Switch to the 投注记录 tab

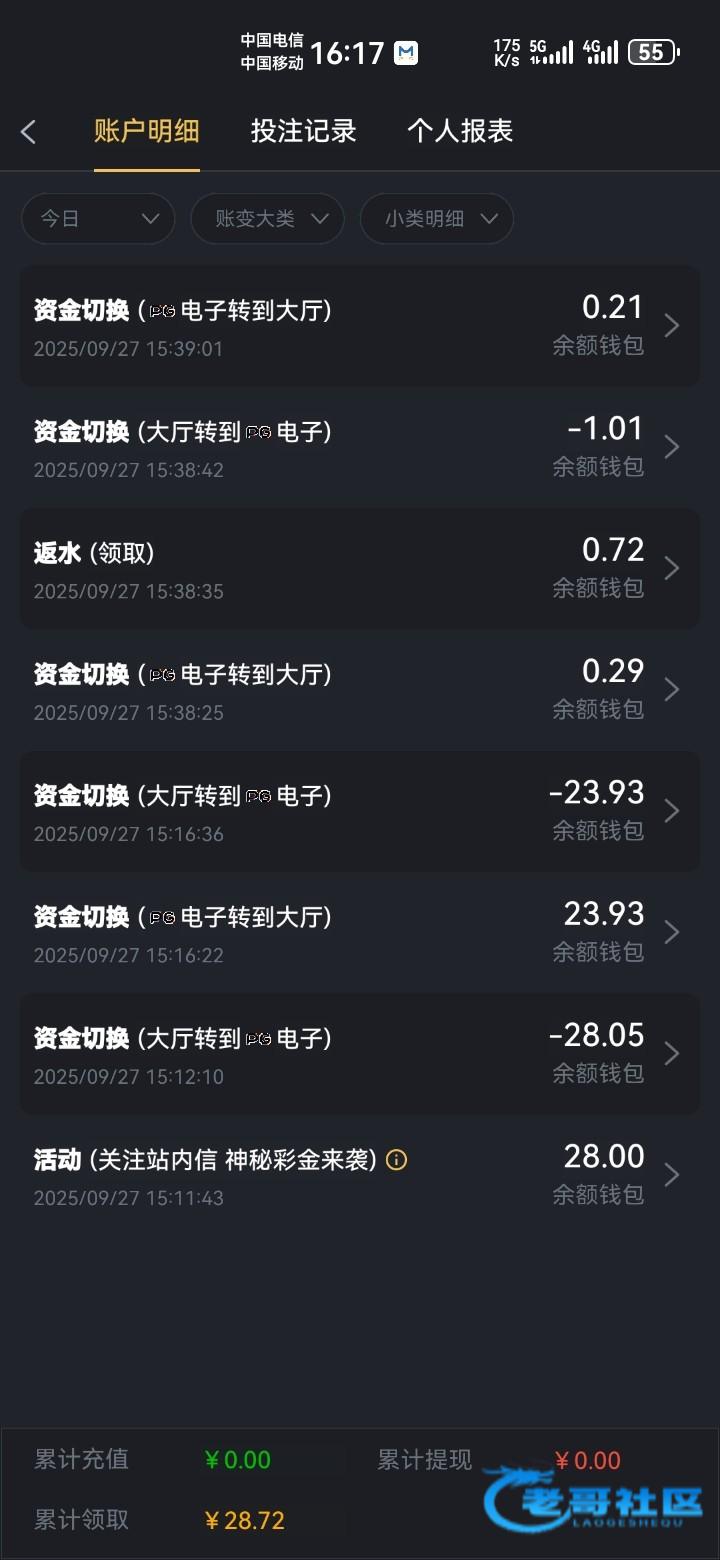coord(303,131)
